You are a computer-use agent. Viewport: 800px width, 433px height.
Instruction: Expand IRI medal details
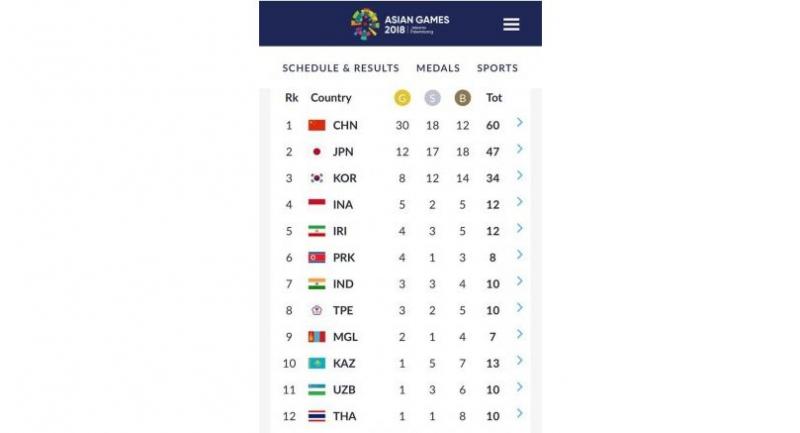click(520, 228)
